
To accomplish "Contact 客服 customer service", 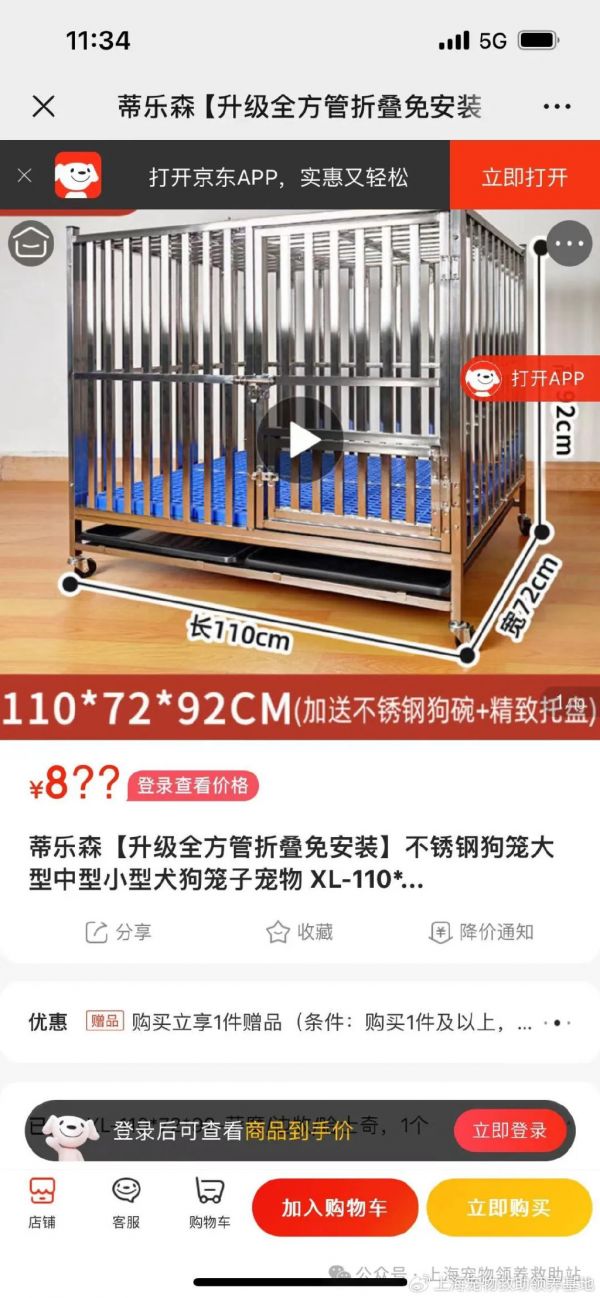I will click(x=126, y=1203).
